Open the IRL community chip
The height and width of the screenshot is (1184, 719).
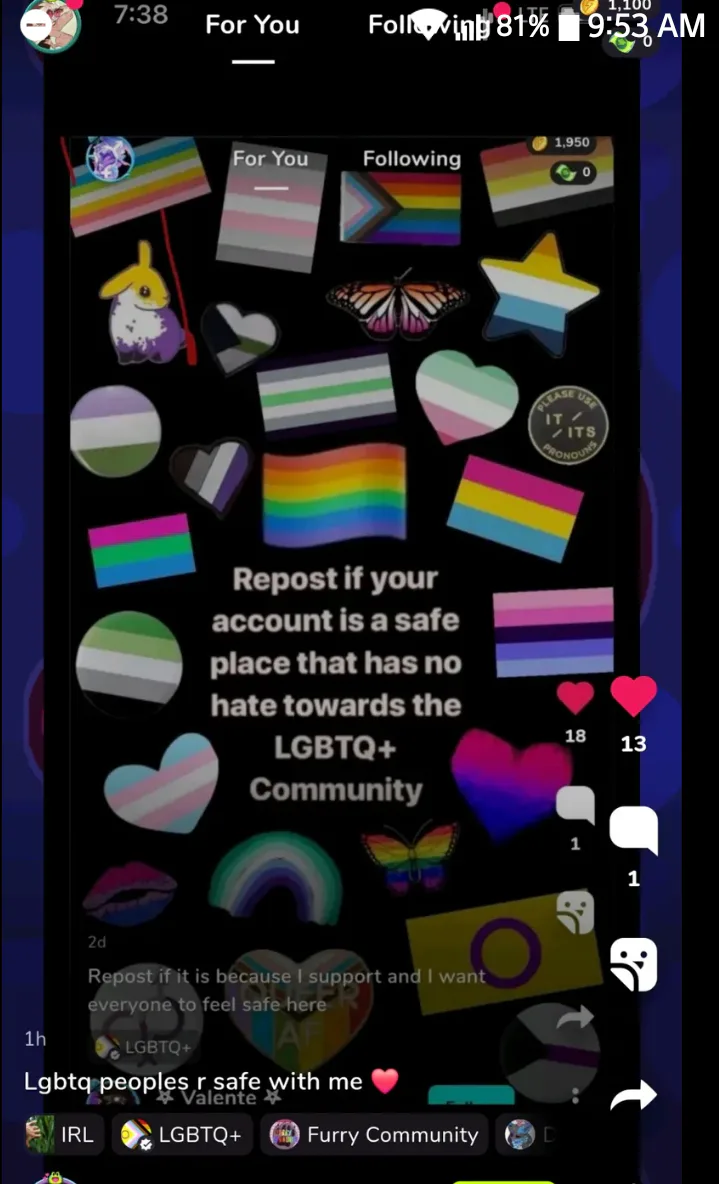click(x=63, y=1135)
